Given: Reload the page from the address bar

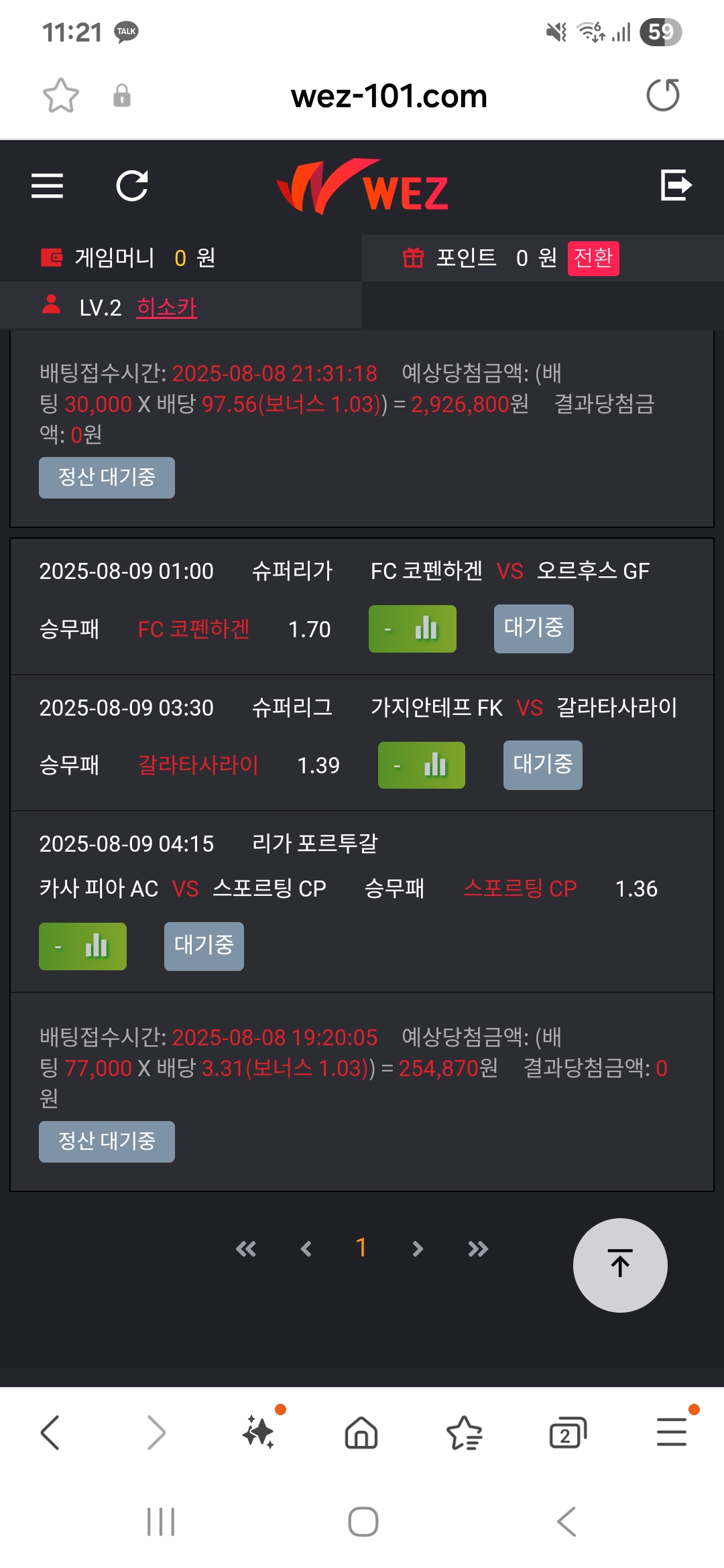Looking at the screenshot, I should (663, 94).
